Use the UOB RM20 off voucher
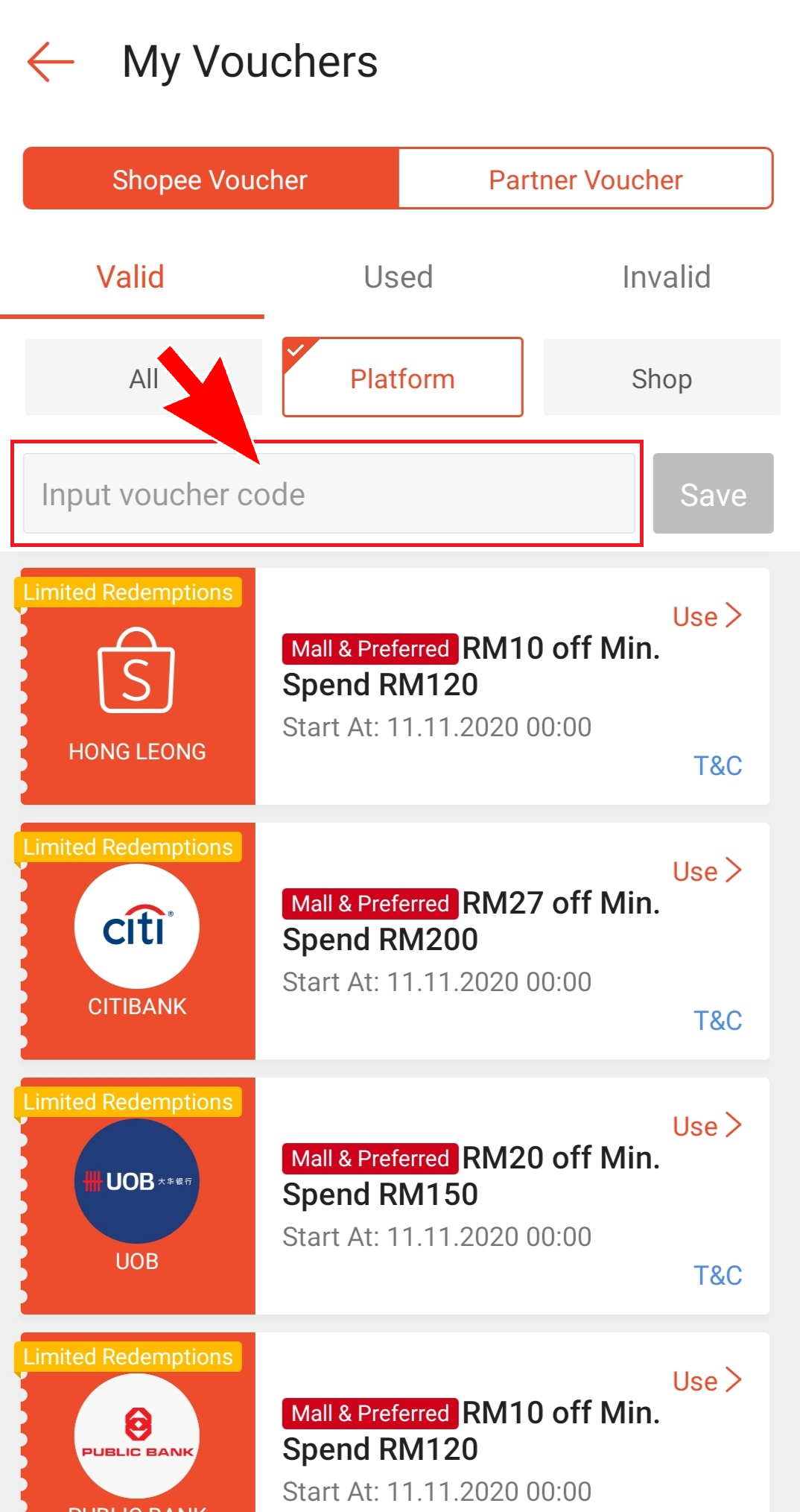The height and width of the screenshot is (1512, 800). click(706, 1126)
